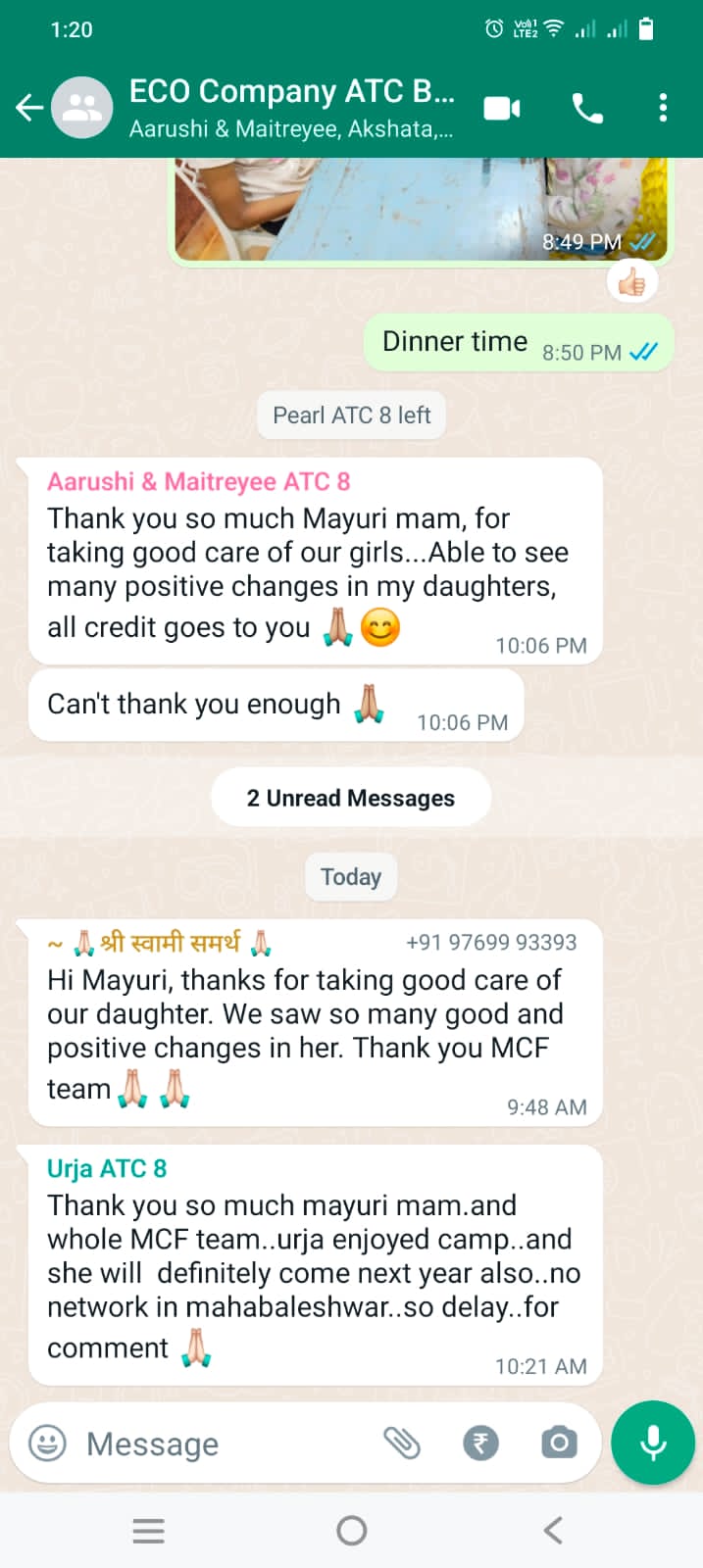Viewport: 703px width, 1568px height.
Task: Focus the Message text field
Action: (x=226, y=1444)
